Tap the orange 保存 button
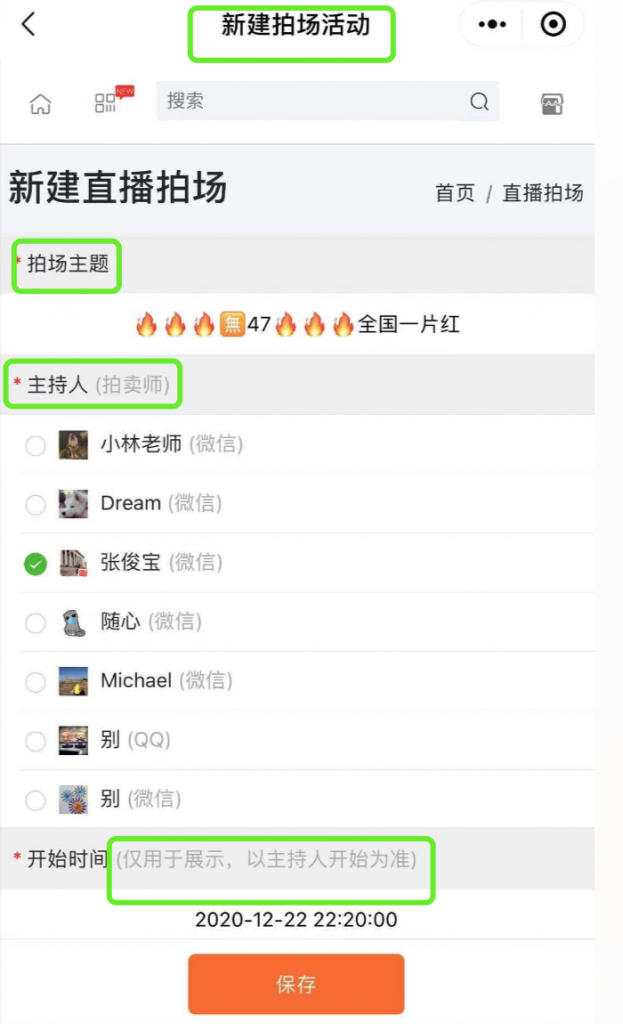Image resolution: width=623 pixels, height=1024 pixels. [x=296, y=984]
